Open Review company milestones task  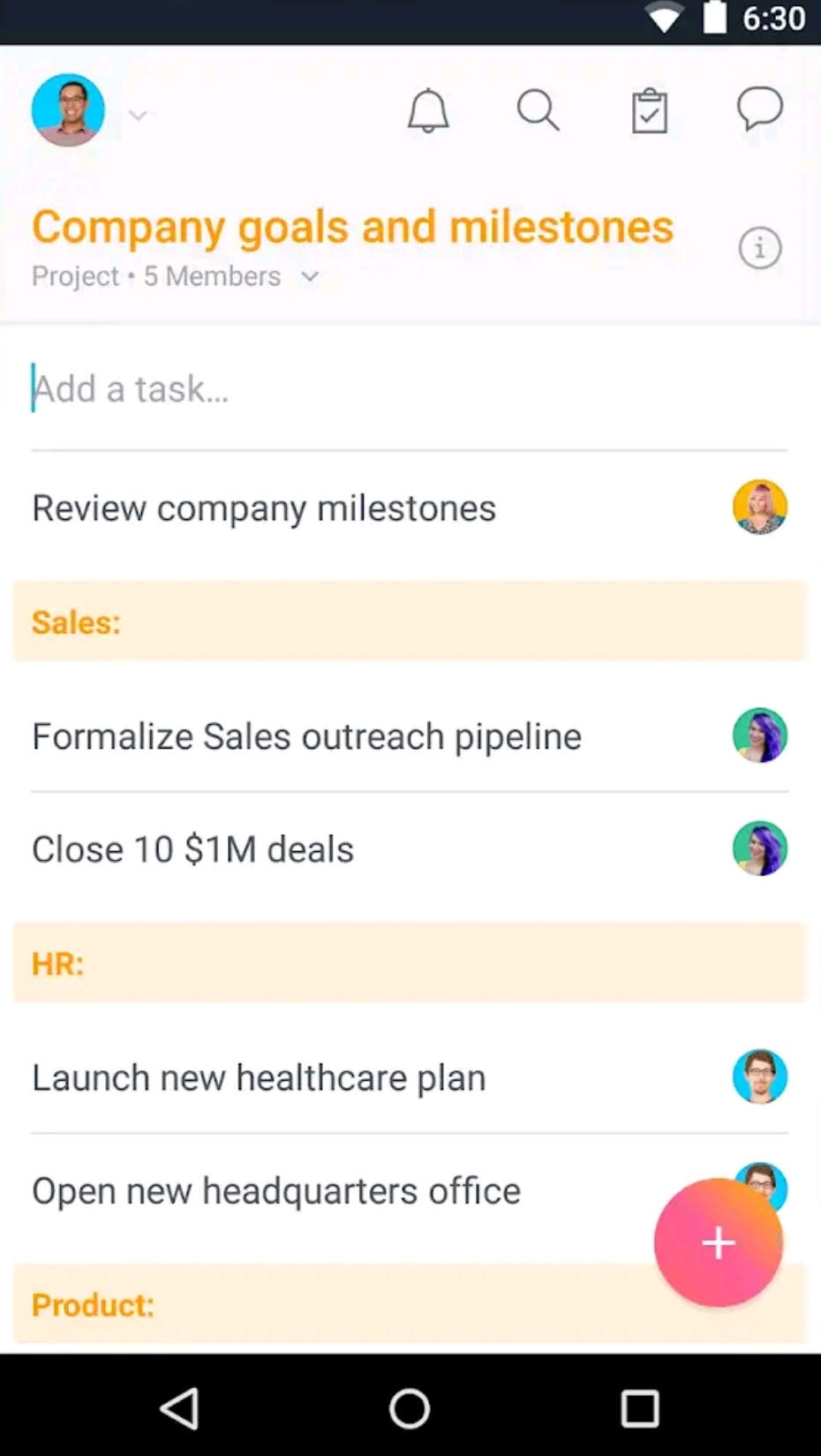click(x=410, y=509)
